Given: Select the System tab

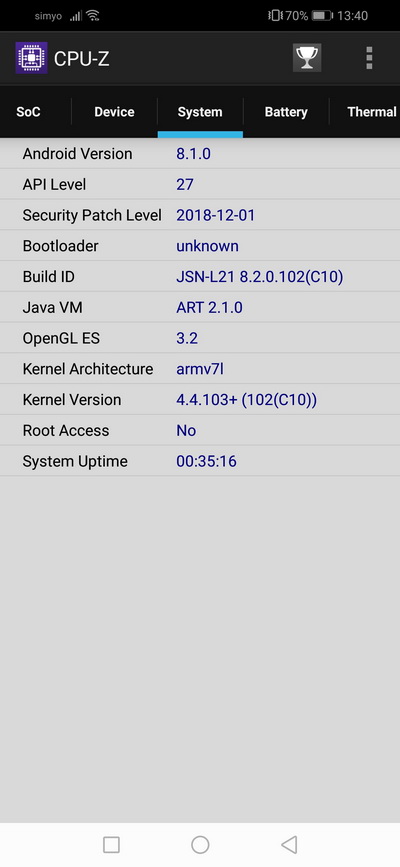Looking at the screenshot, I should 200,112.
